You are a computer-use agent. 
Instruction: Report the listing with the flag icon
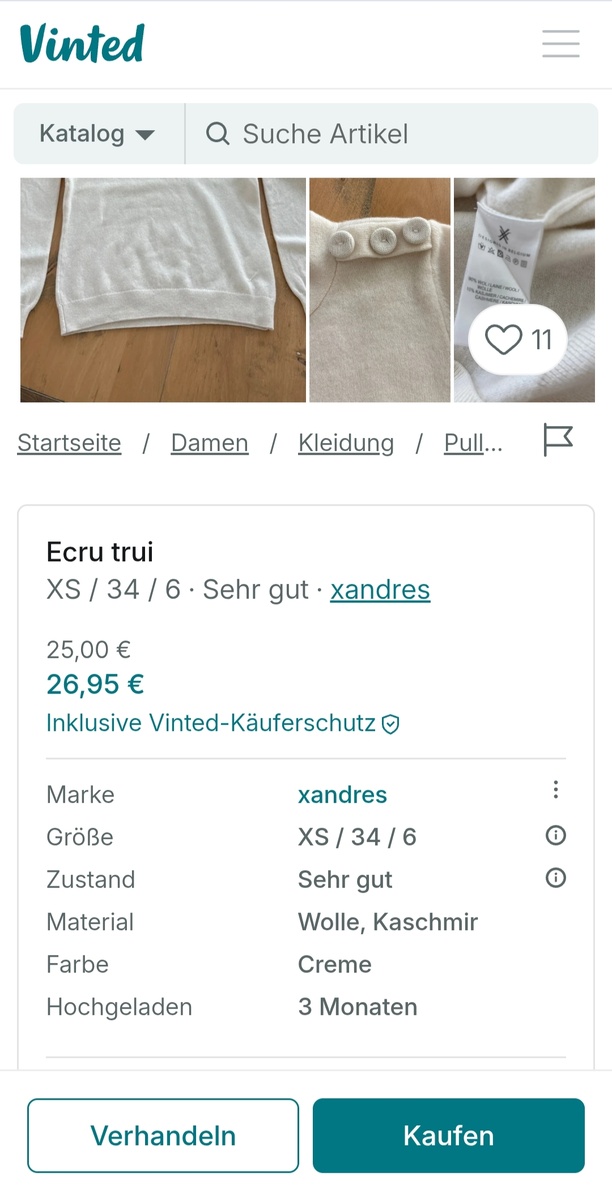(558, 440)
